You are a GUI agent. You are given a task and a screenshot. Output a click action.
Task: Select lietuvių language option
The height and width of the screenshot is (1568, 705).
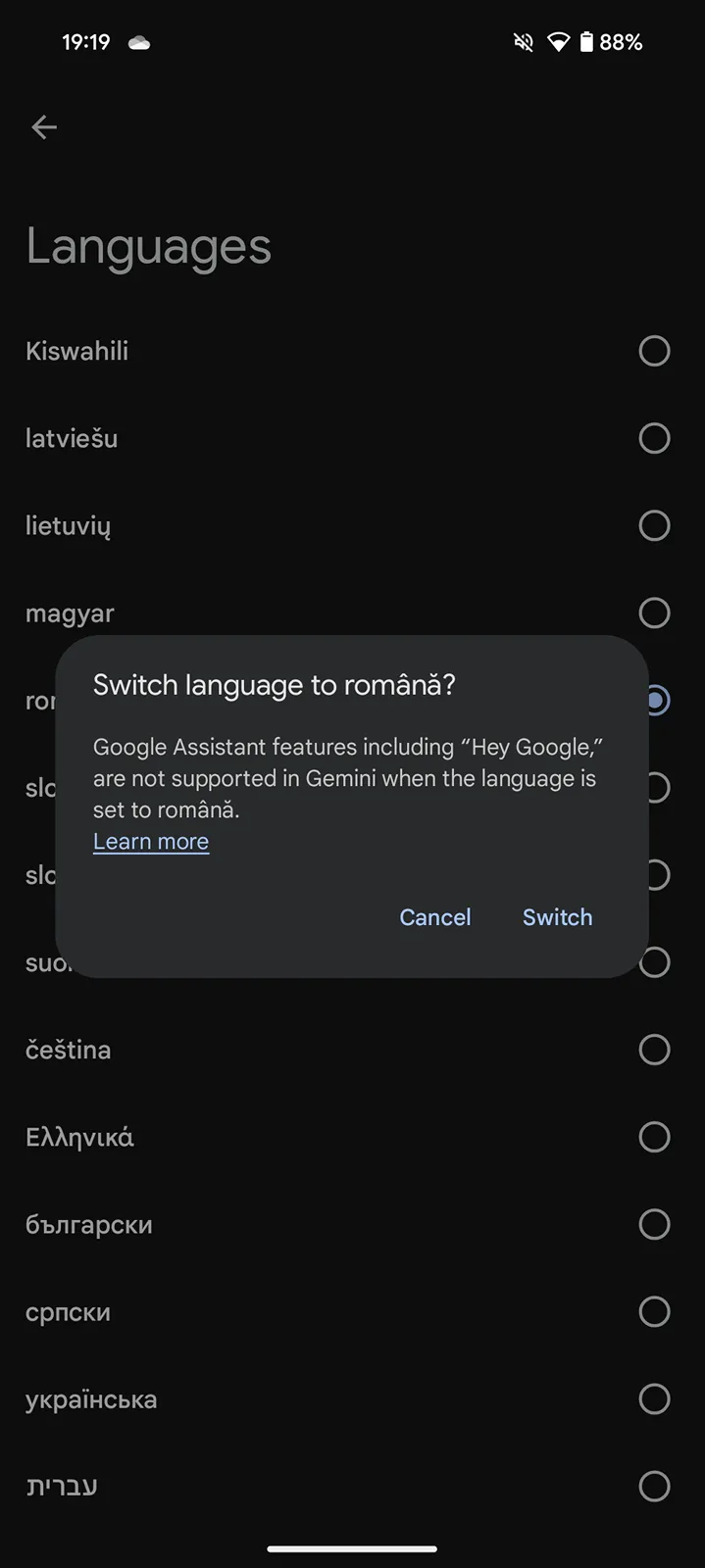(x=654, y=525)
